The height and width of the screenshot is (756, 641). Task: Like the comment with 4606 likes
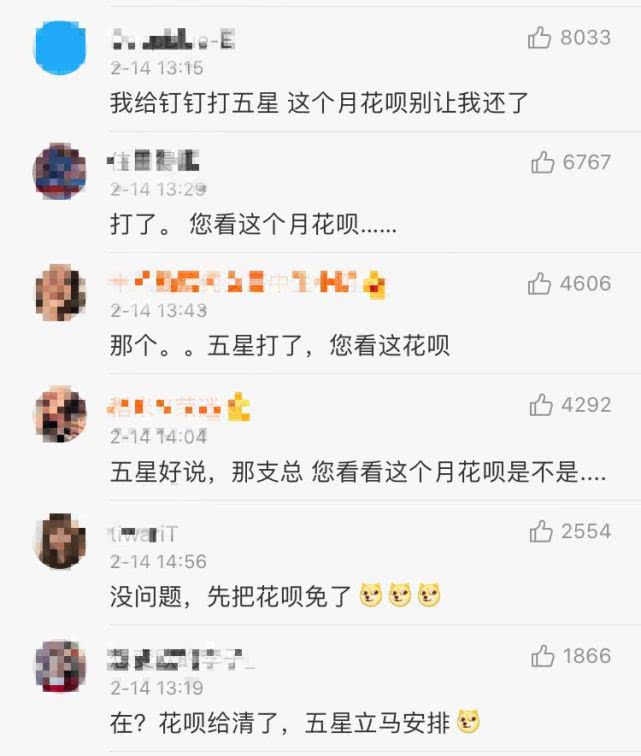click(540, 284)
